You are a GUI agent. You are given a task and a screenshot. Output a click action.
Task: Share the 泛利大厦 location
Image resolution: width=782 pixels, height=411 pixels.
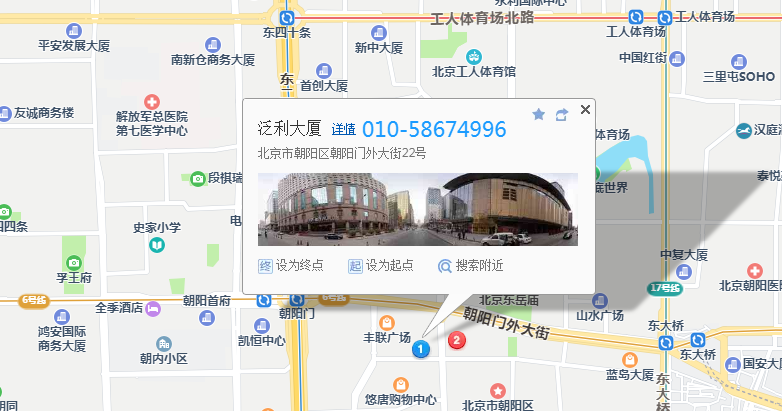[x=562, y=115]
